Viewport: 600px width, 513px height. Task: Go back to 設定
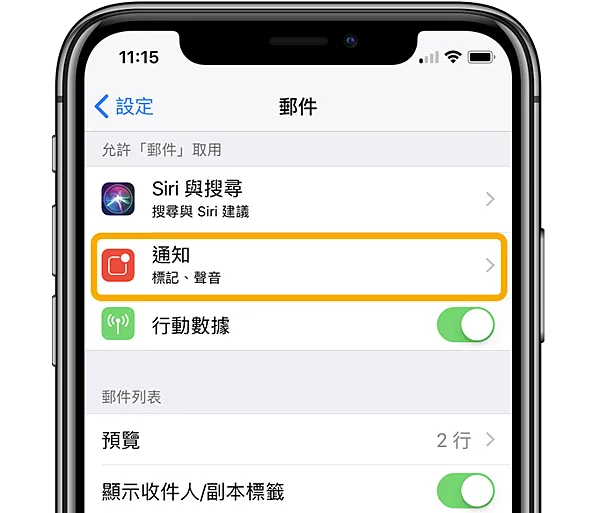[x=124, y=106]
